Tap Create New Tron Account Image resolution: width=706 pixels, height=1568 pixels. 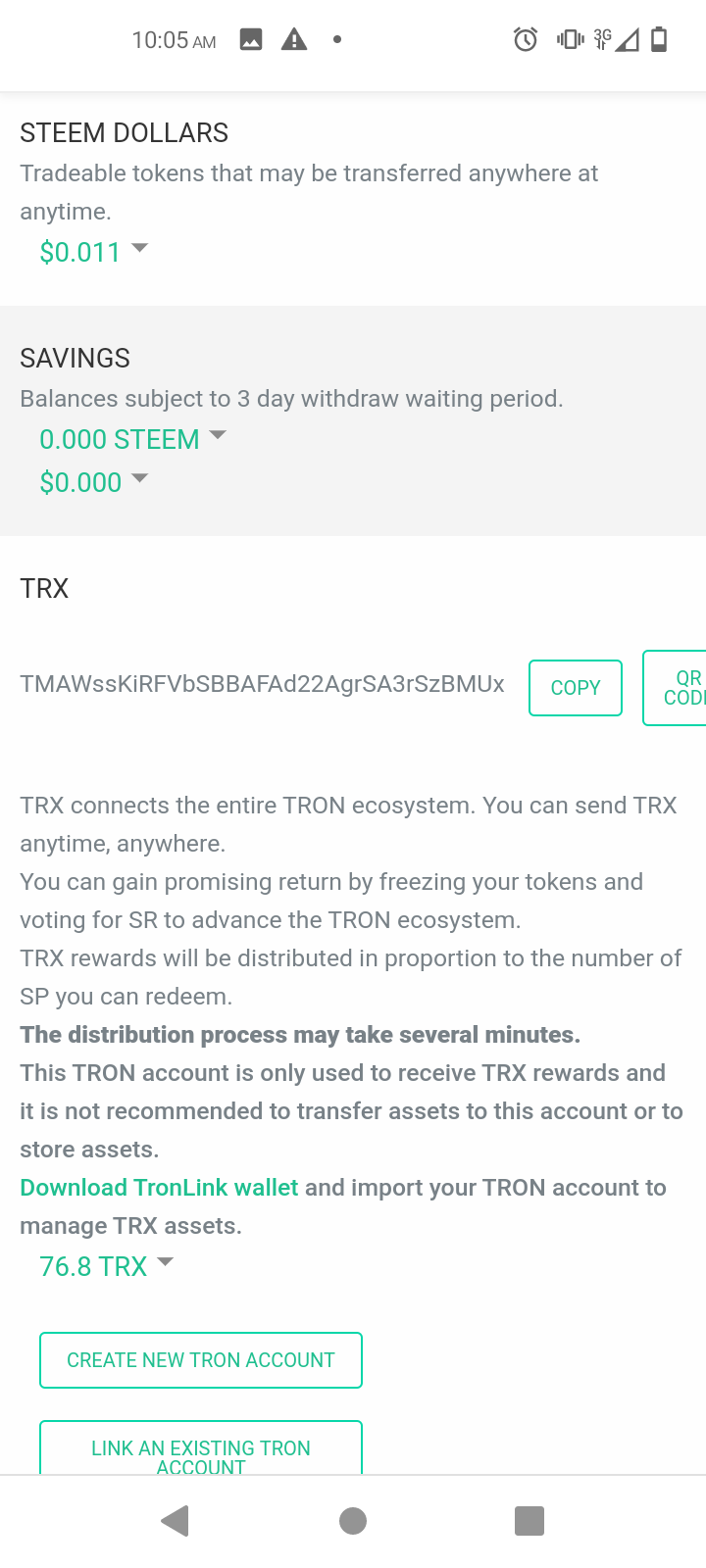coord(201,1360)
